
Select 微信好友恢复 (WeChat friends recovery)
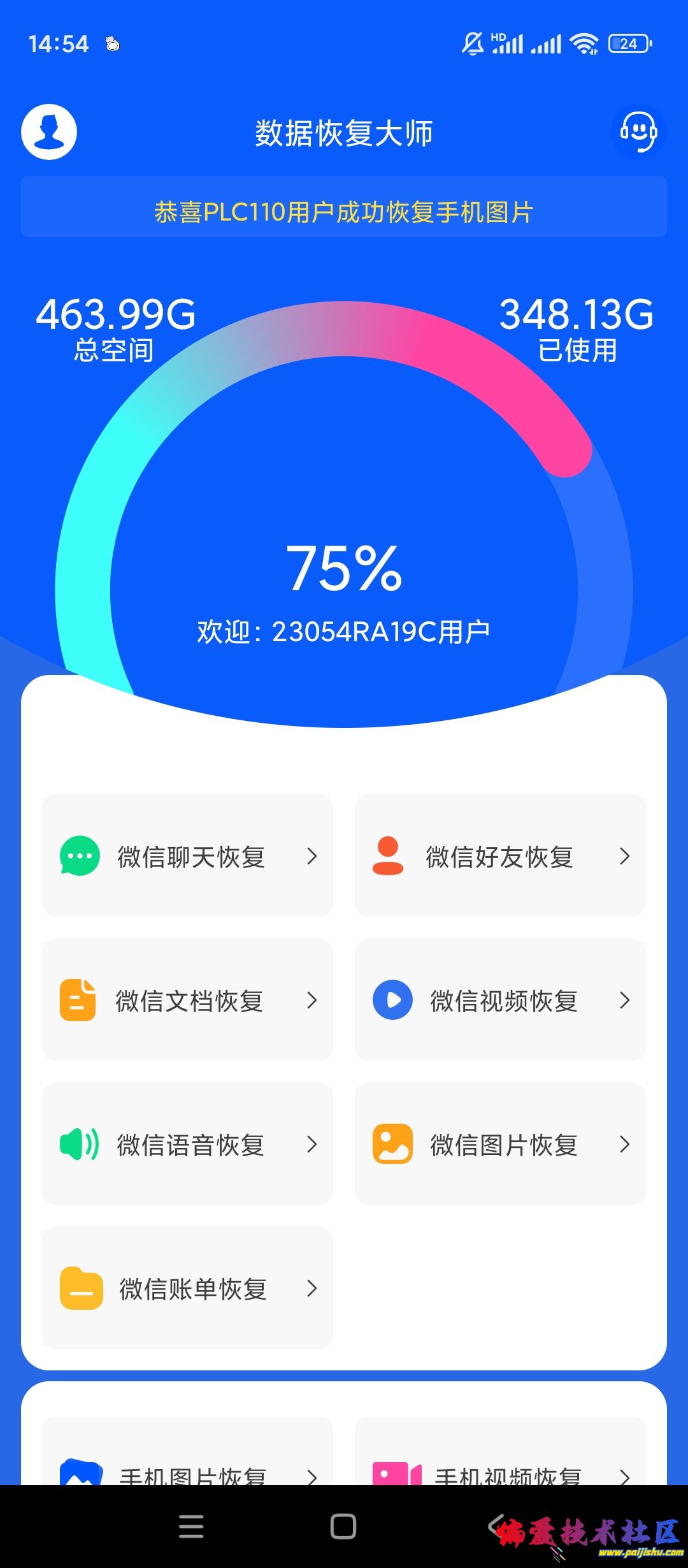tap(500, 856)
